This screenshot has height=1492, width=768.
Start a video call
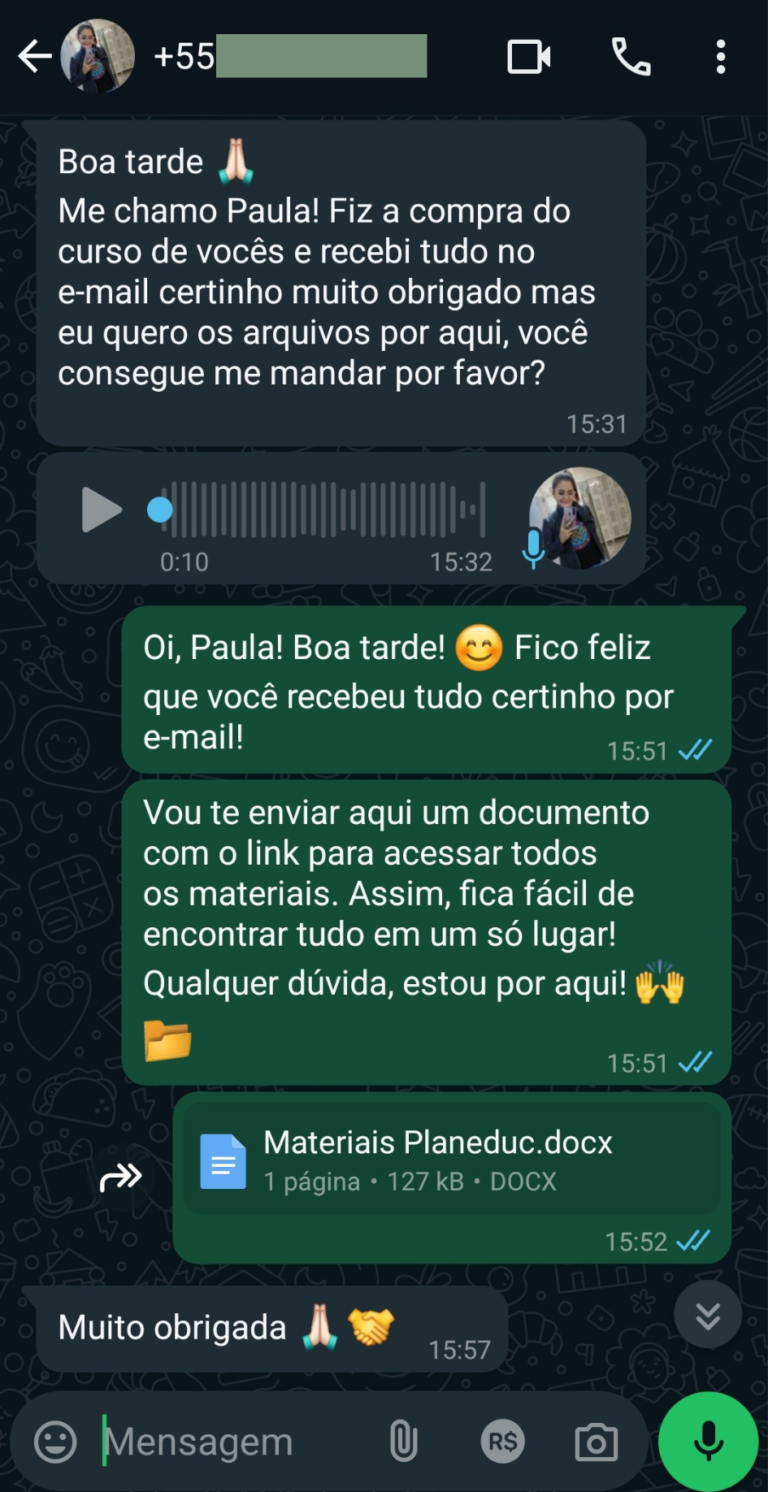528,57
